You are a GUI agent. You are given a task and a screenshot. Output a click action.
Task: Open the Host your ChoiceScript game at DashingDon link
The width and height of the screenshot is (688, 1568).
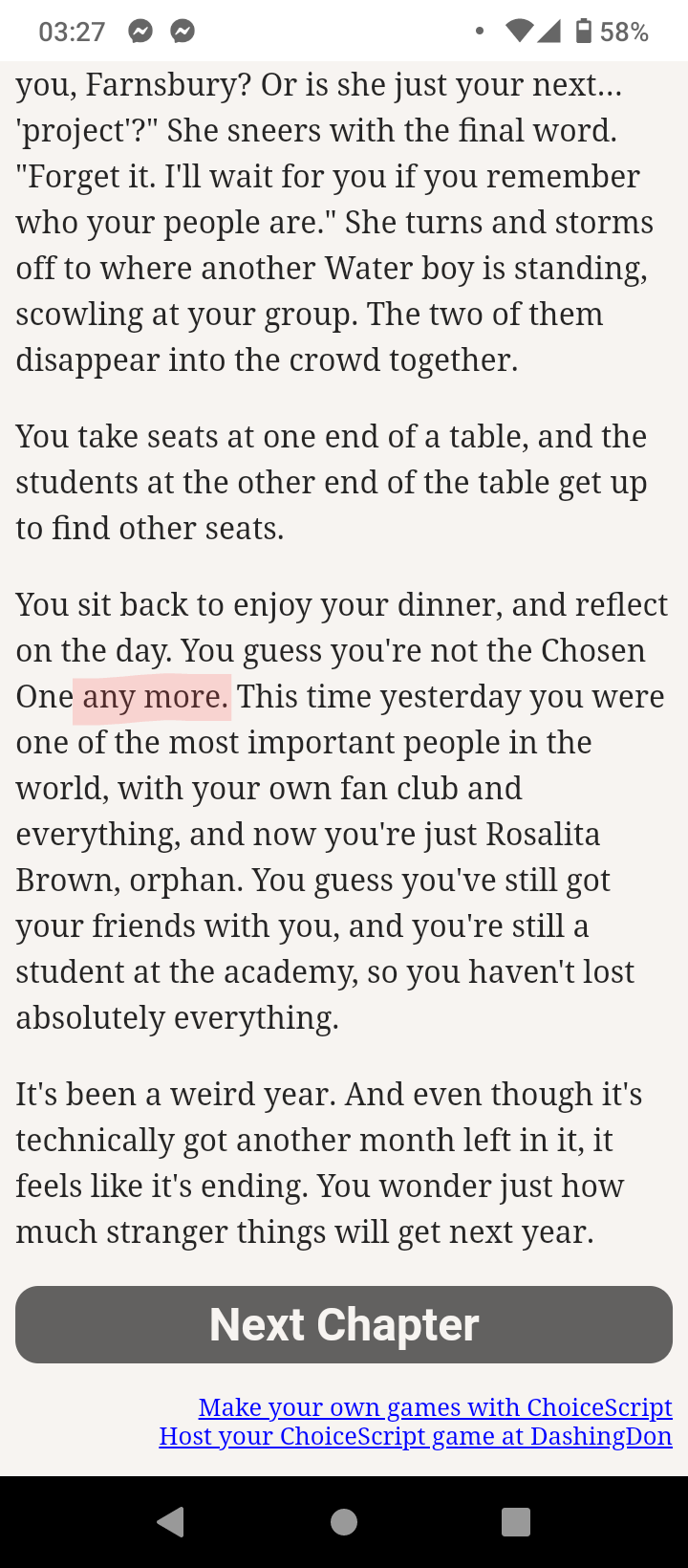(416, 1436)
